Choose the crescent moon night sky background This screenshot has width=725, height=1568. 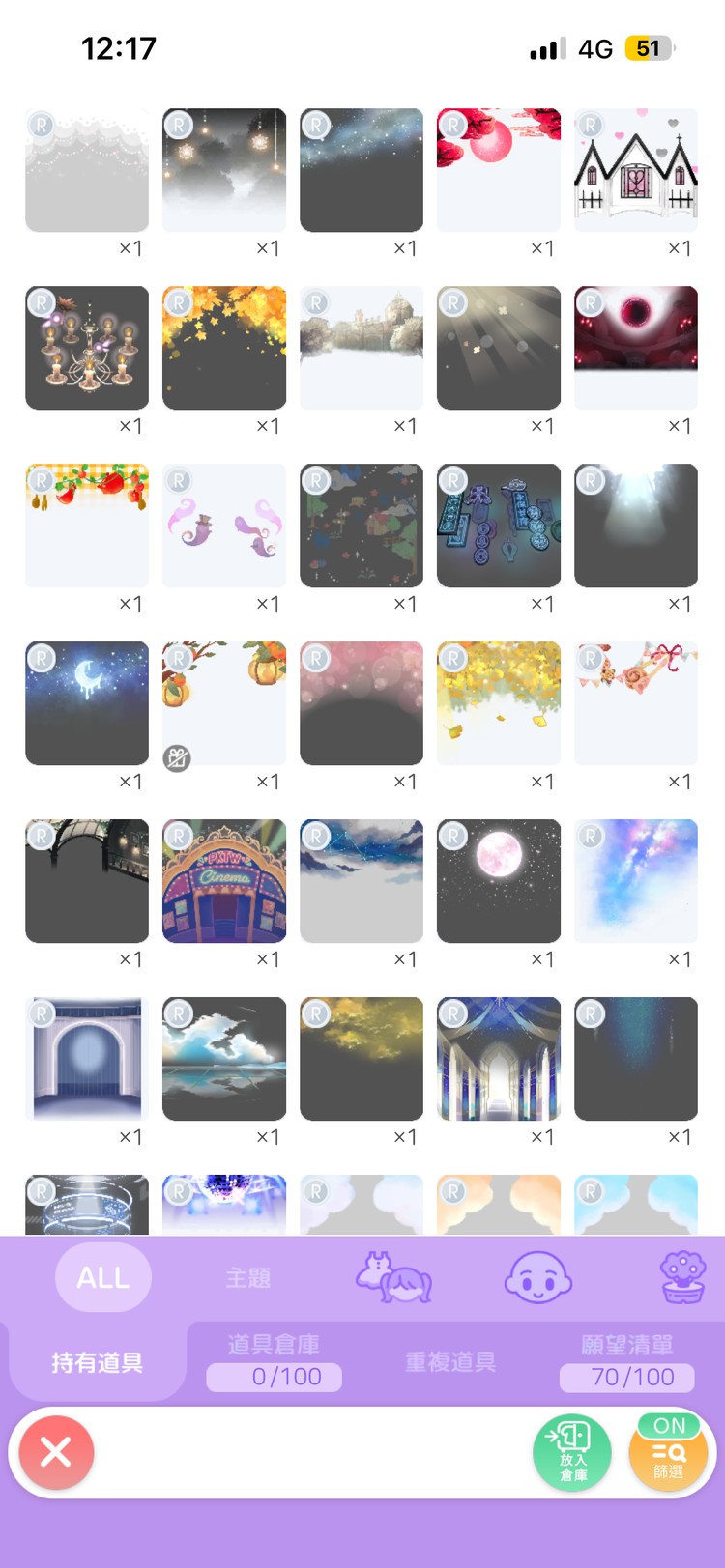coord(87,703)
